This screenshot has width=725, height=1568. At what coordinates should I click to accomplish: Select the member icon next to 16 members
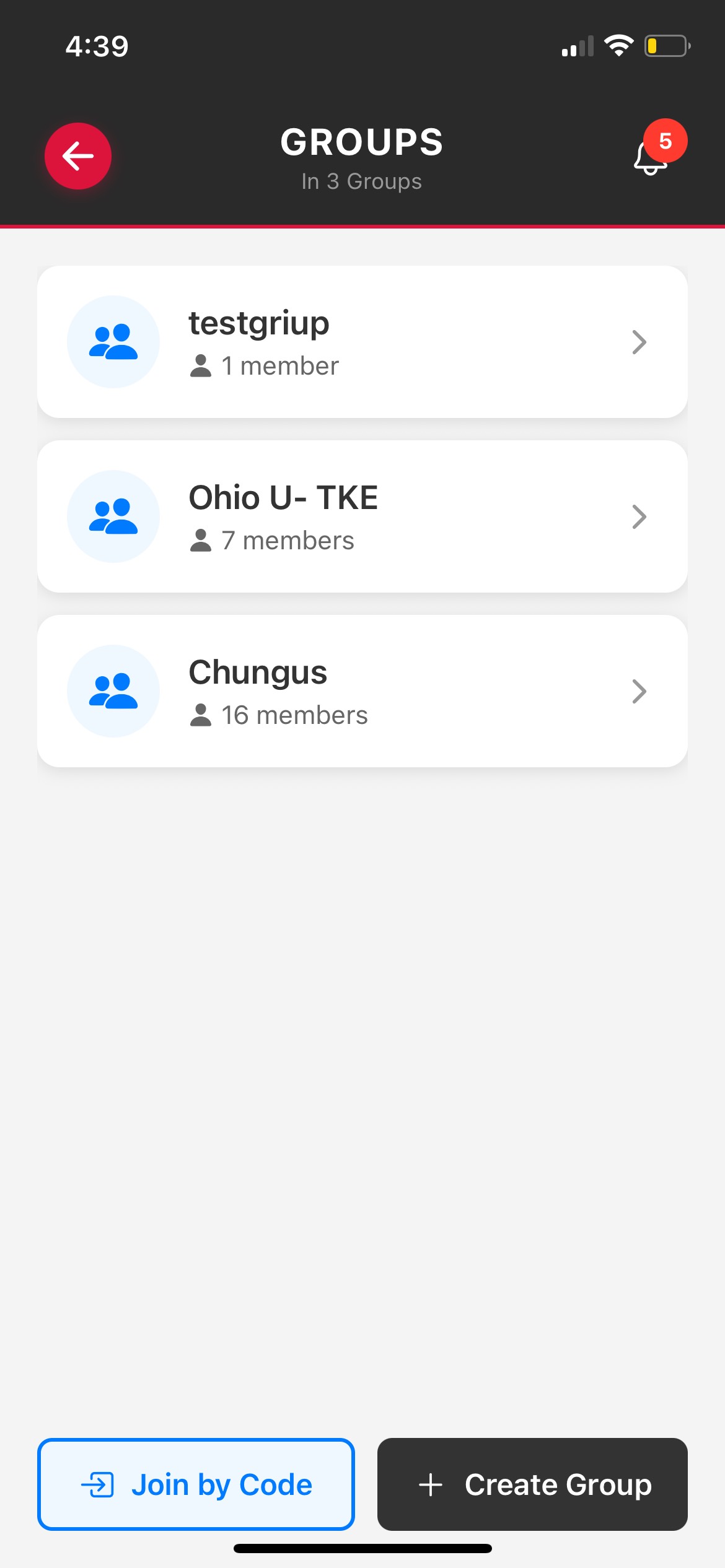click(x=201, y=715)
